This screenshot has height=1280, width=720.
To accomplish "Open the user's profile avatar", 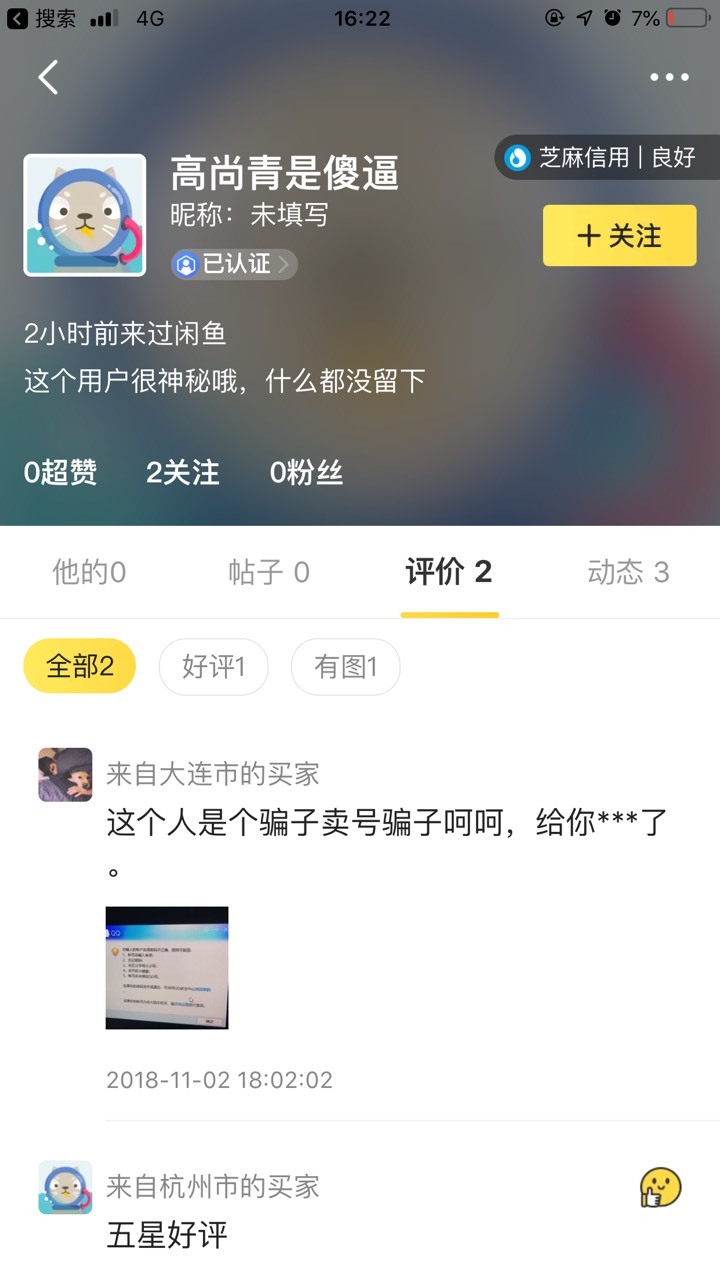I will point(85,215).
